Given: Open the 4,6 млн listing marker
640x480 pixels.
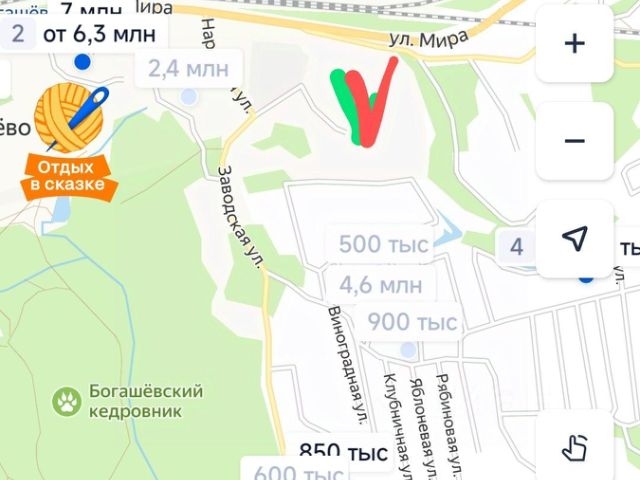Looking at the screenshot, I should pos(380,283).
